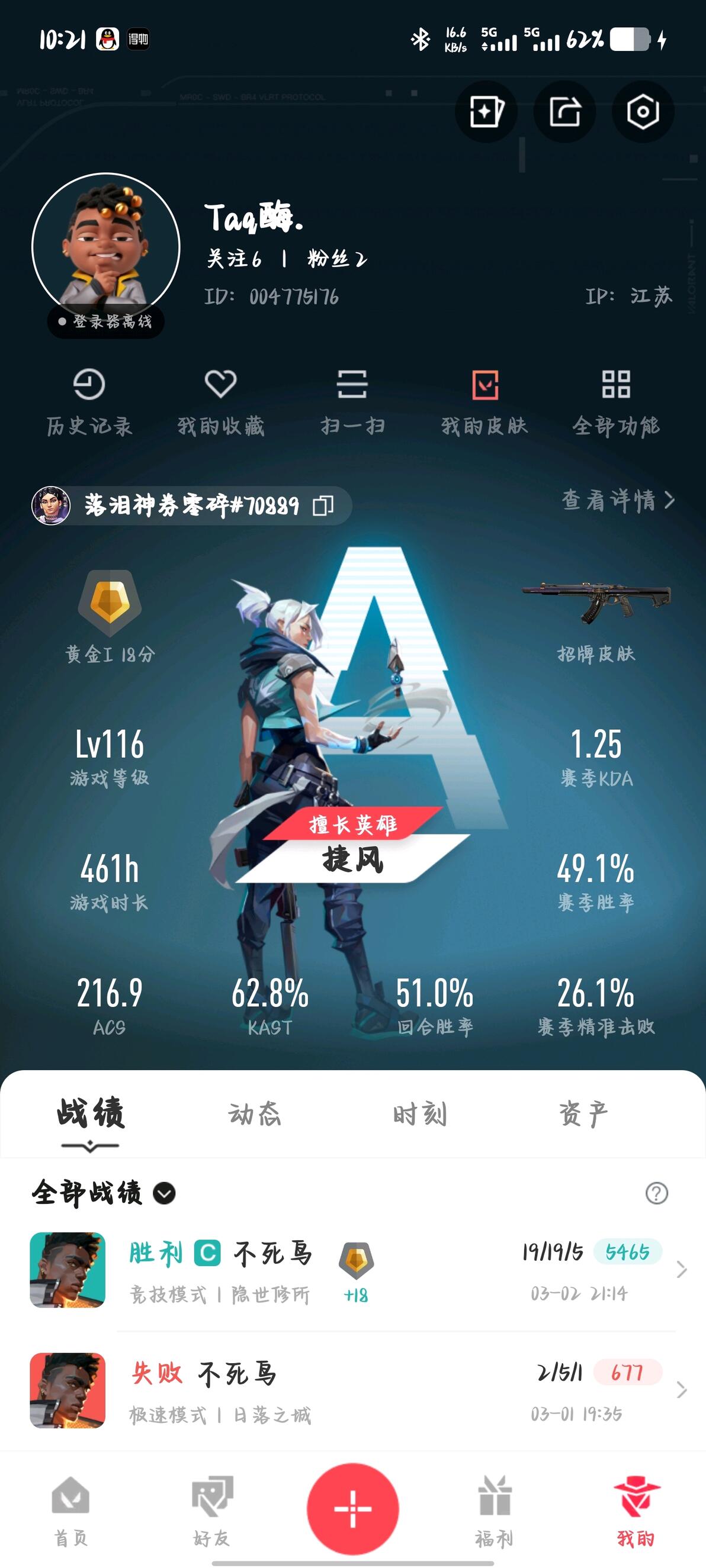
Task: Go to the 首页 tab
Action: tap(70, 1512)
